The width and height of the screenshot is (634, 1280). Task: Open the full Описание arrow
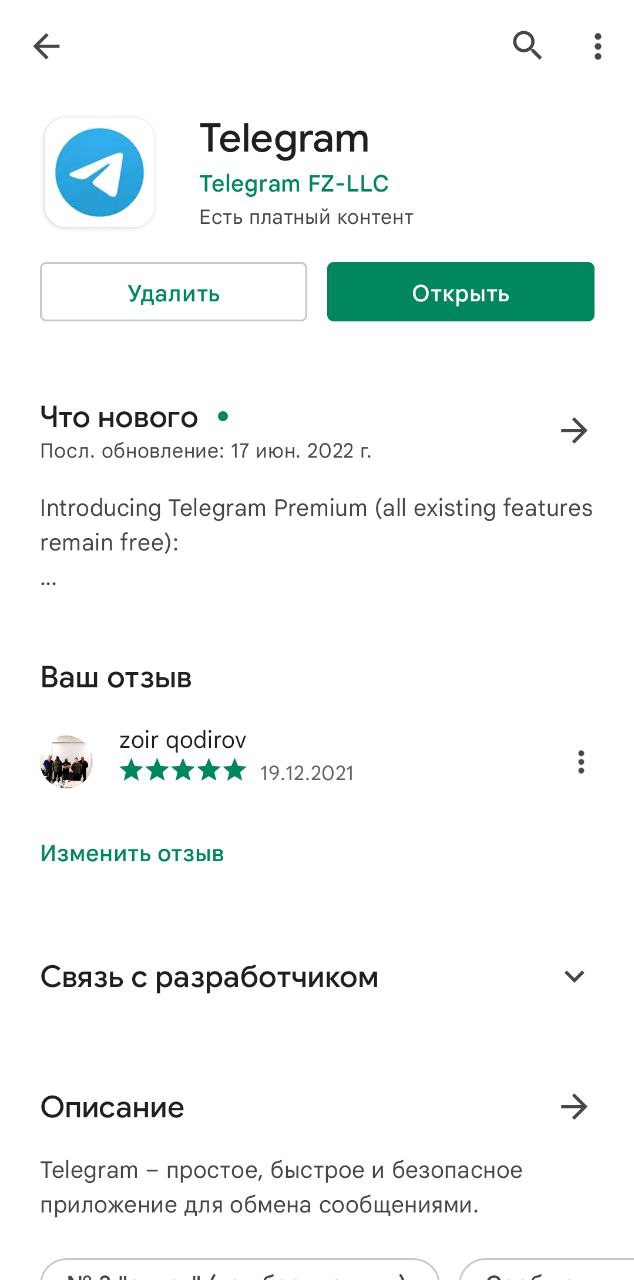pos(573,1107)
